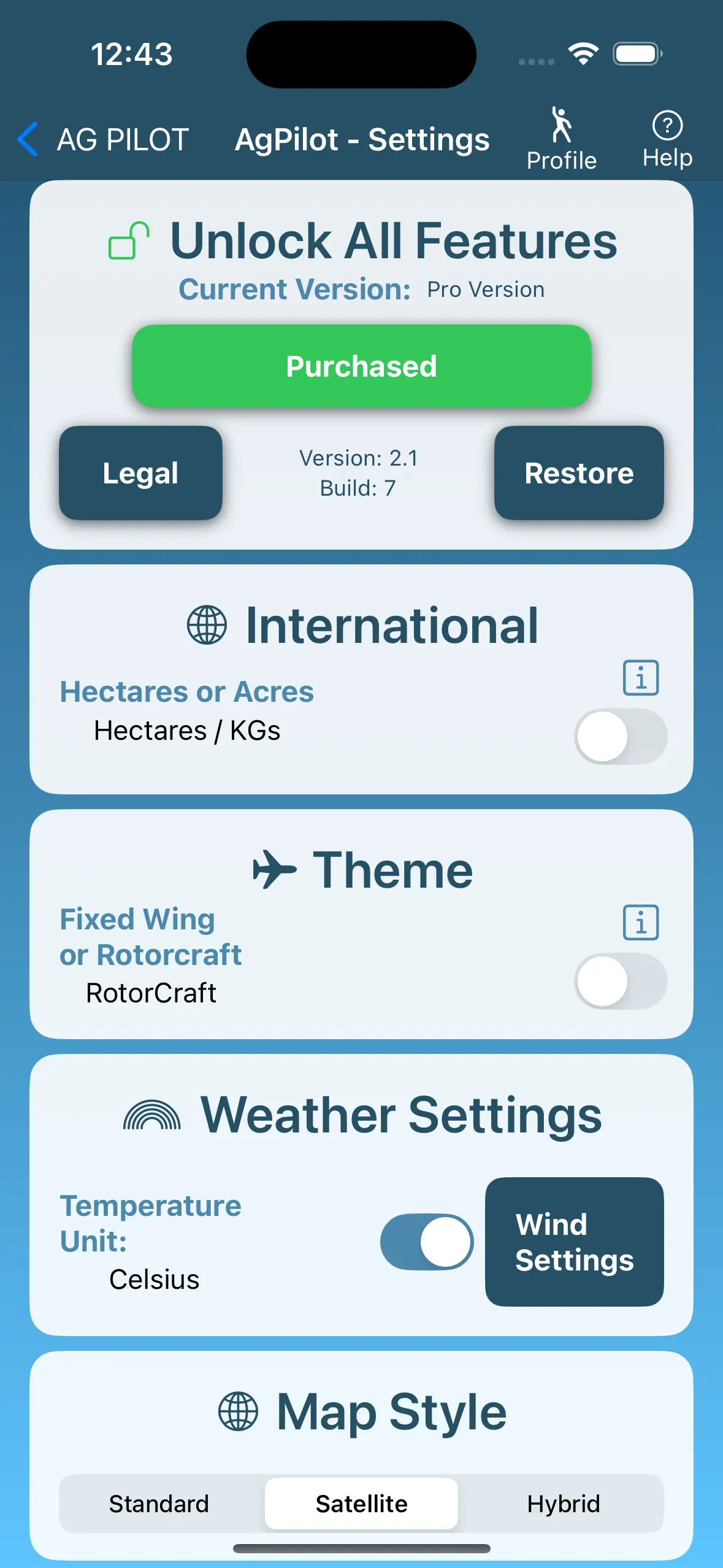Select the Satellite map style
The height and width of the screenshot is (1568, 723).
(x=361, y=1504)
